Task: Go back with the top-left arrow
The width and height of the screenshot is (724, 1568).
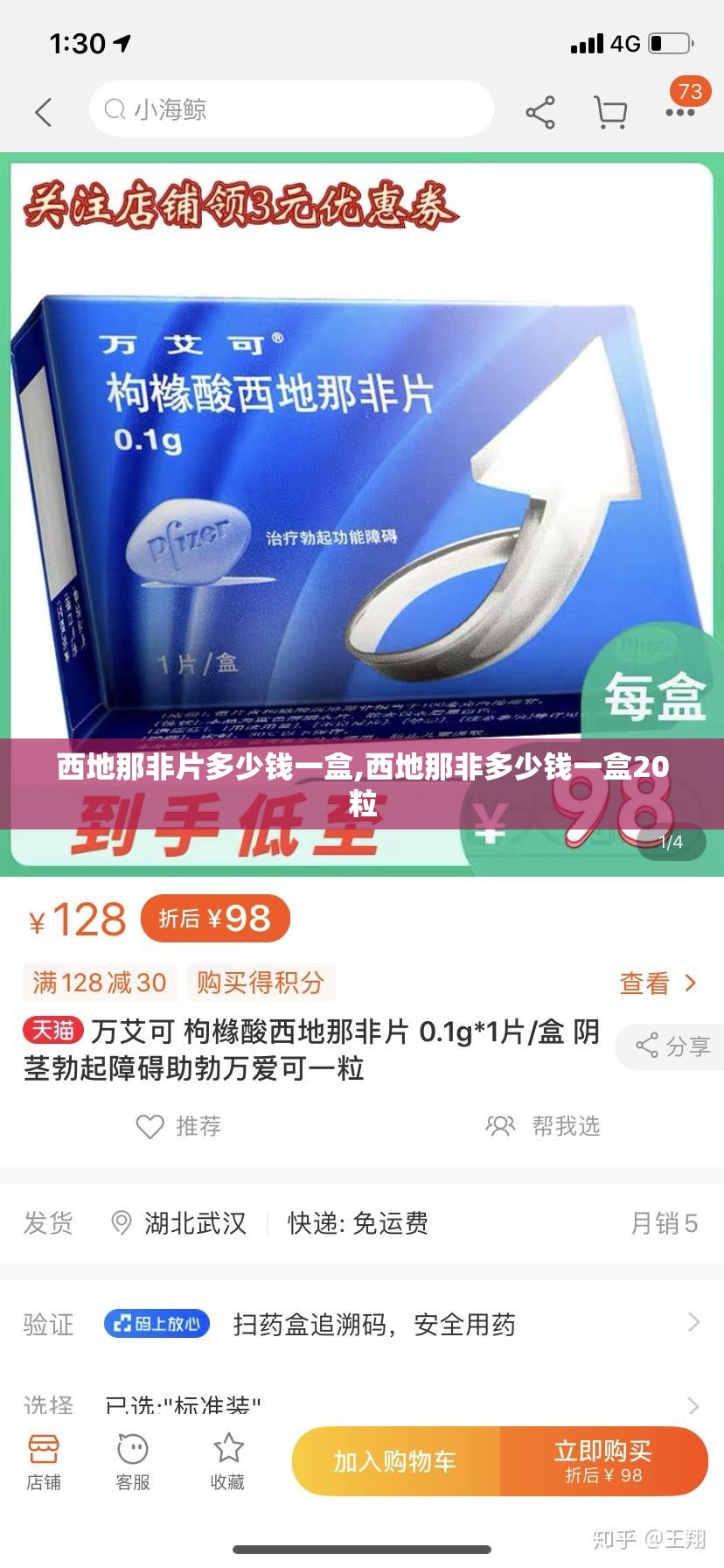Action: (44, 112)
